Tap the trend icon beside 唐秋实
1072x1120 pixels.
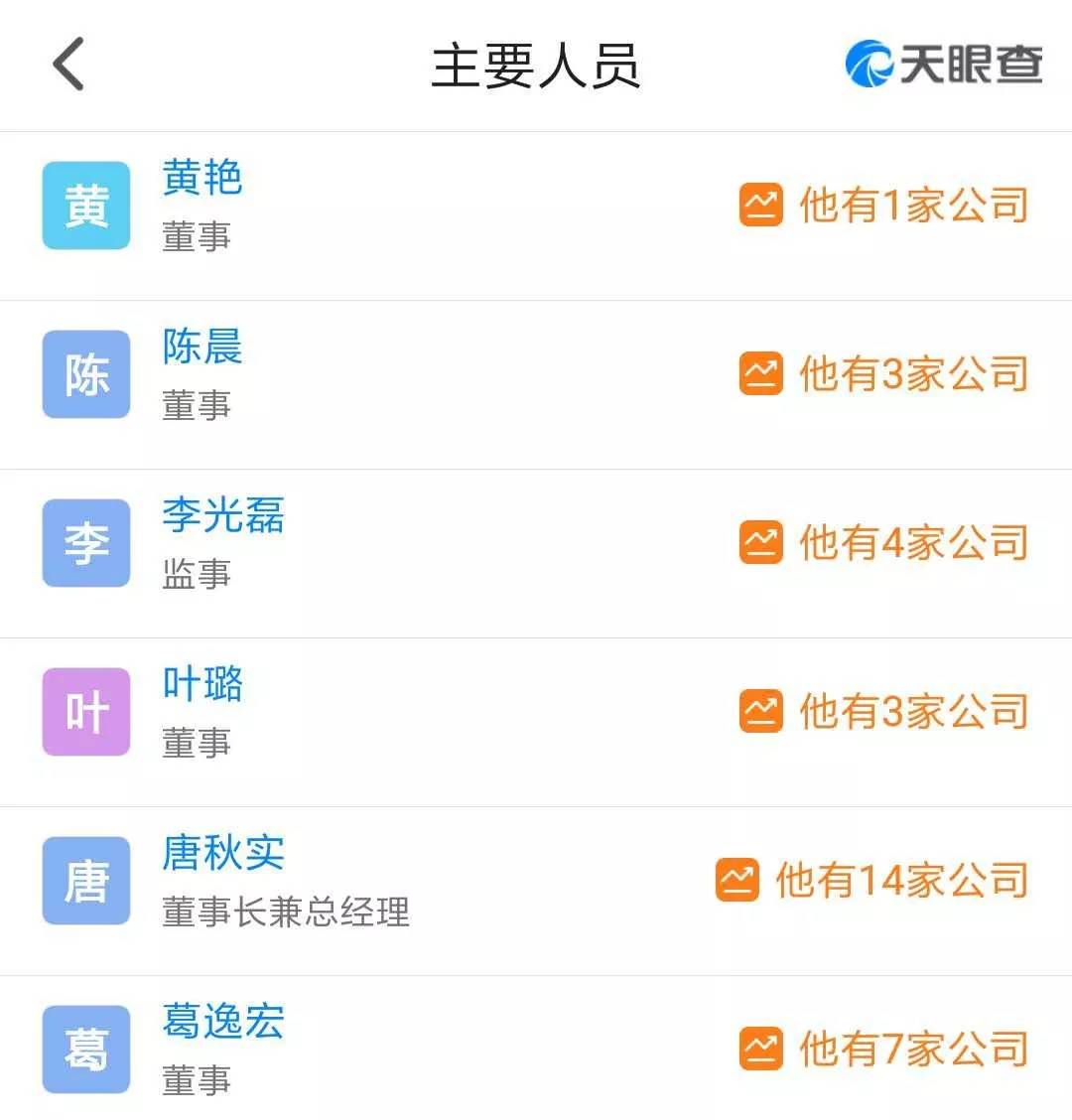[x=739, y=880]
